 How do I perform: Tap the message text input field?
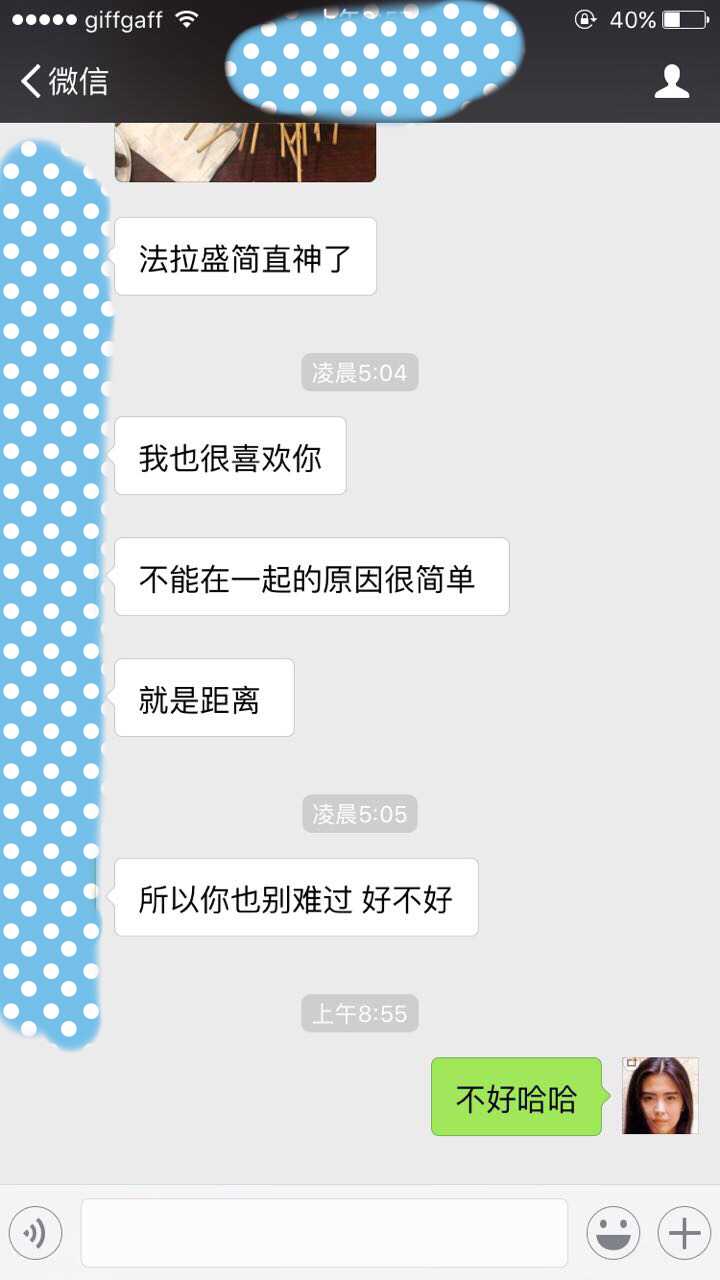click(324, 1233)
